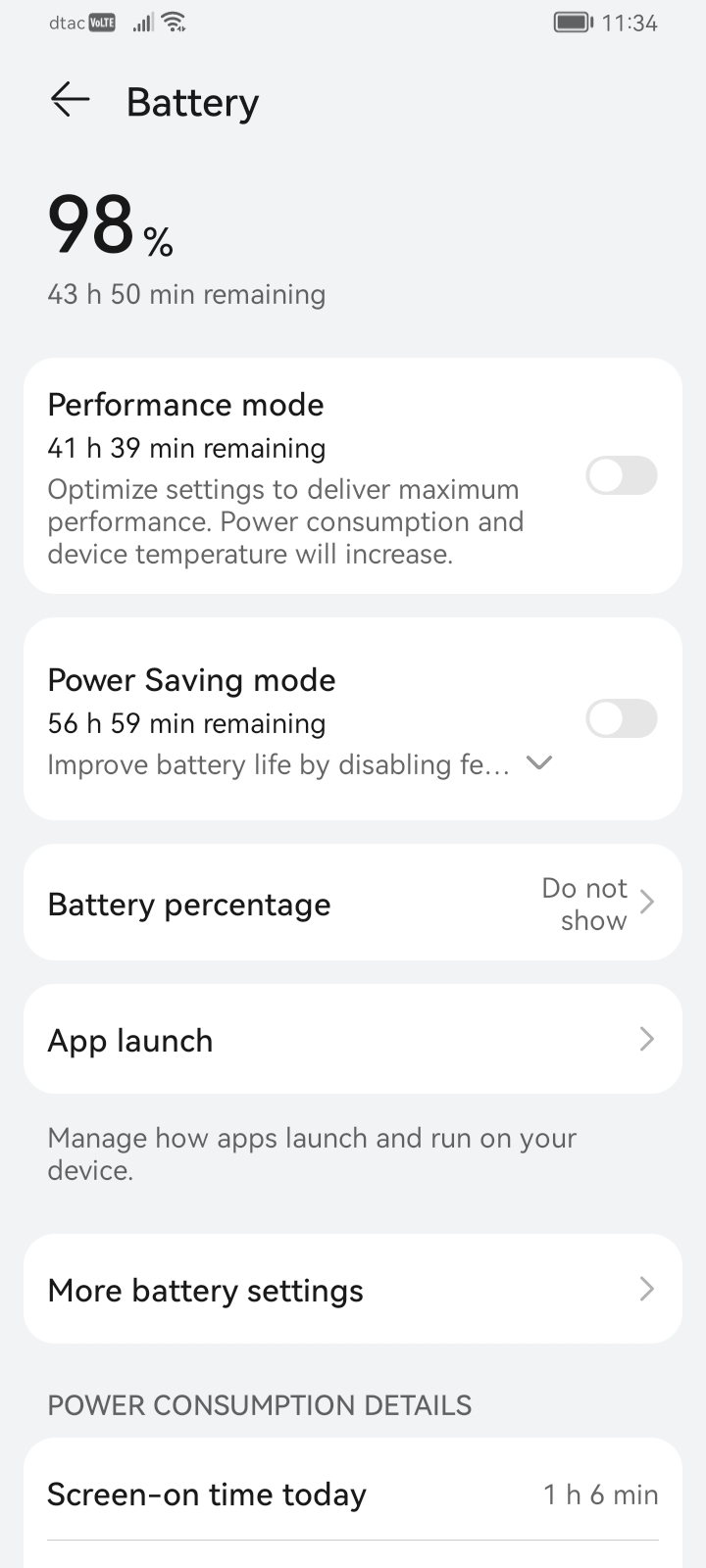Open App launch settings
Image resolution: width=706 pixels, height=1568 pixels.
[x=353, y=1039]
